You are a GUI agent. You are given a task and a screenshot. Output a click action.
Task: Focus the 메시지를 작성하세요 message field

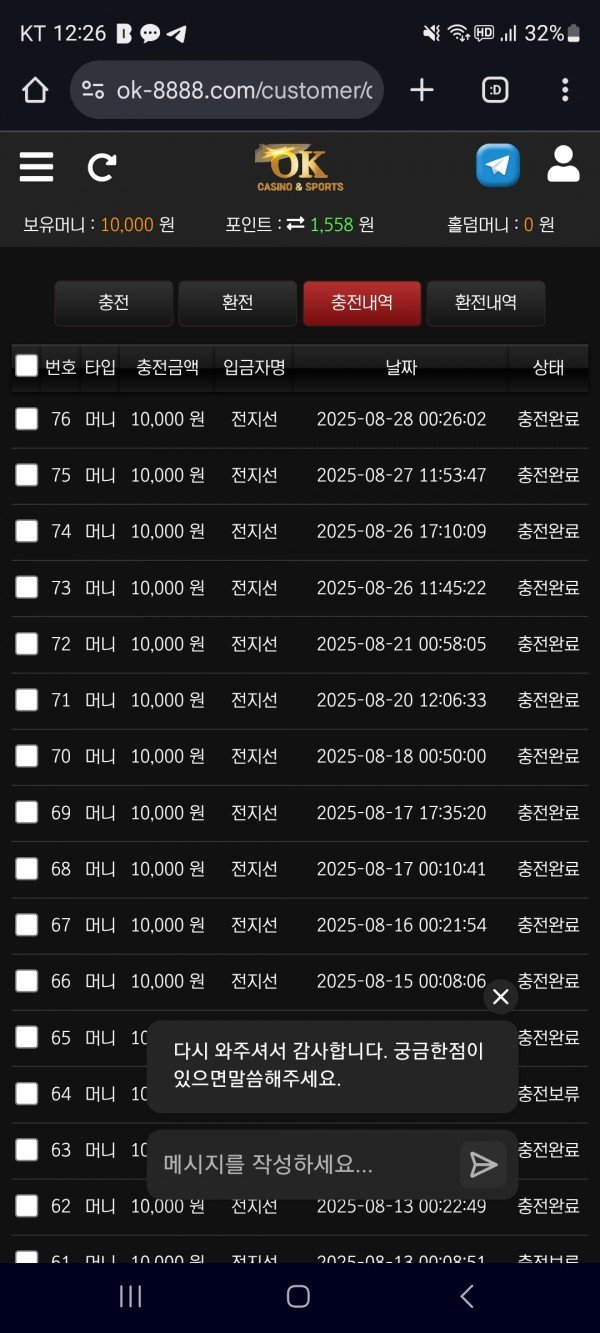pos(300,1164)
